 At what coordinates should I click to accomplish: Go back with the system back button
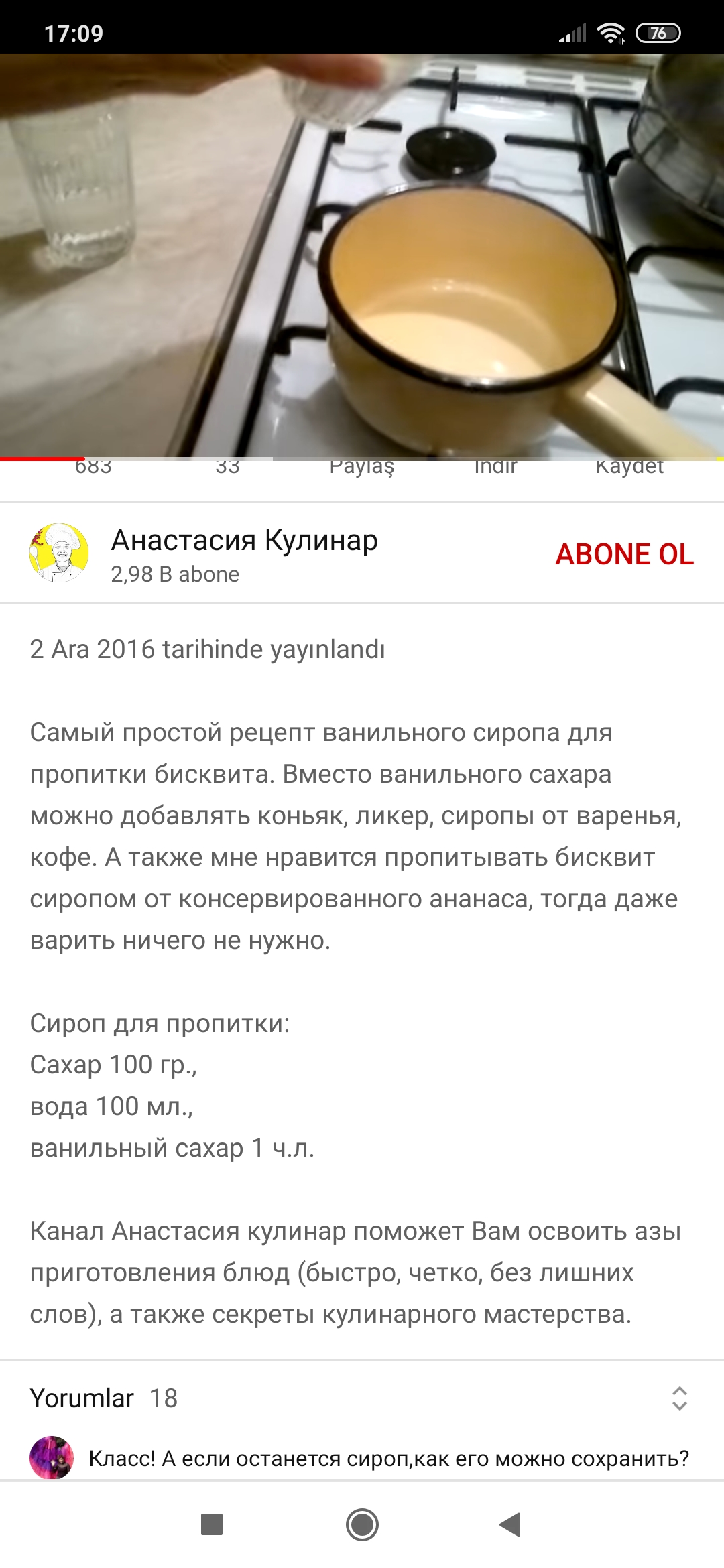(x=511, y=1524)
